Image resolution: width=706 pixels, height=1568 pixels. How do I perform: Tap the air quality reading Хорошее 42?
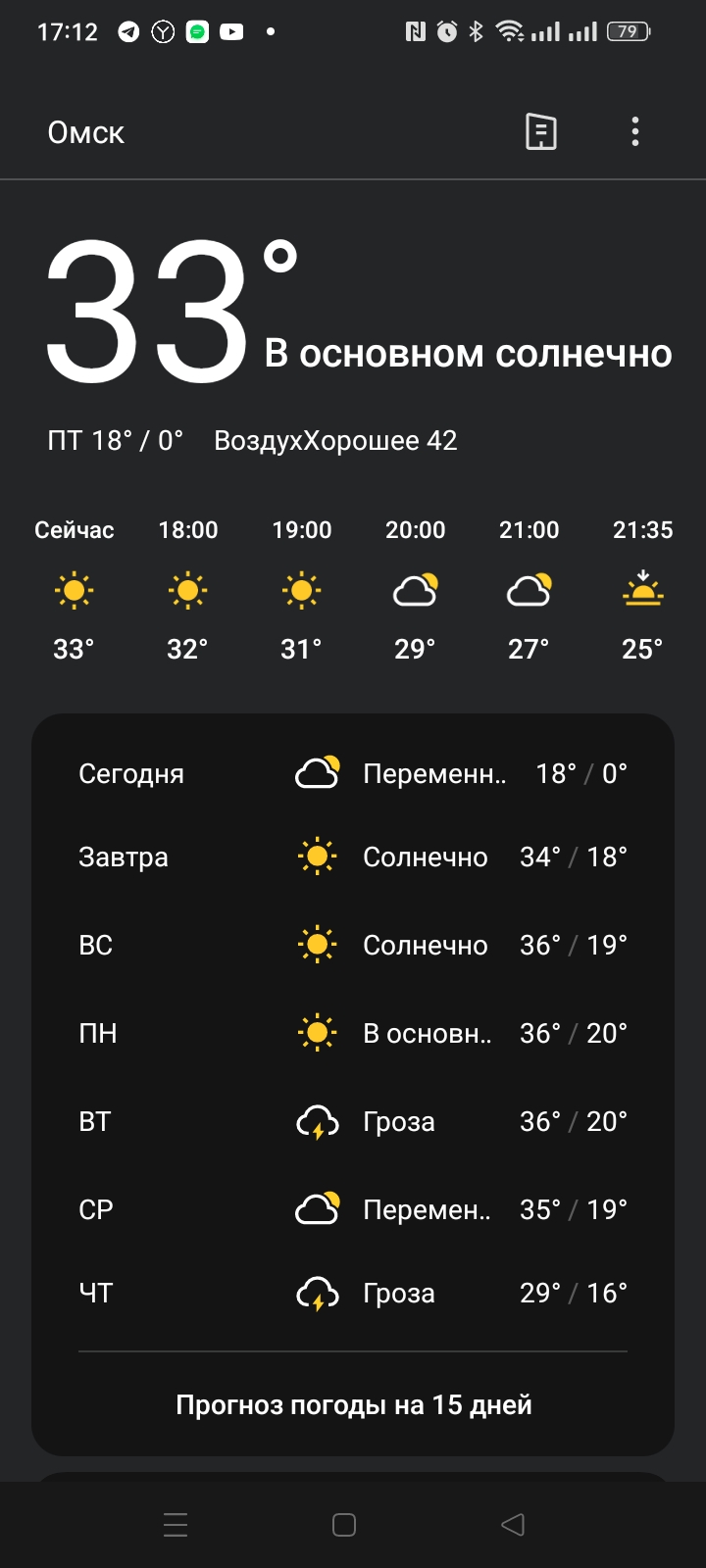click(335, 440)
